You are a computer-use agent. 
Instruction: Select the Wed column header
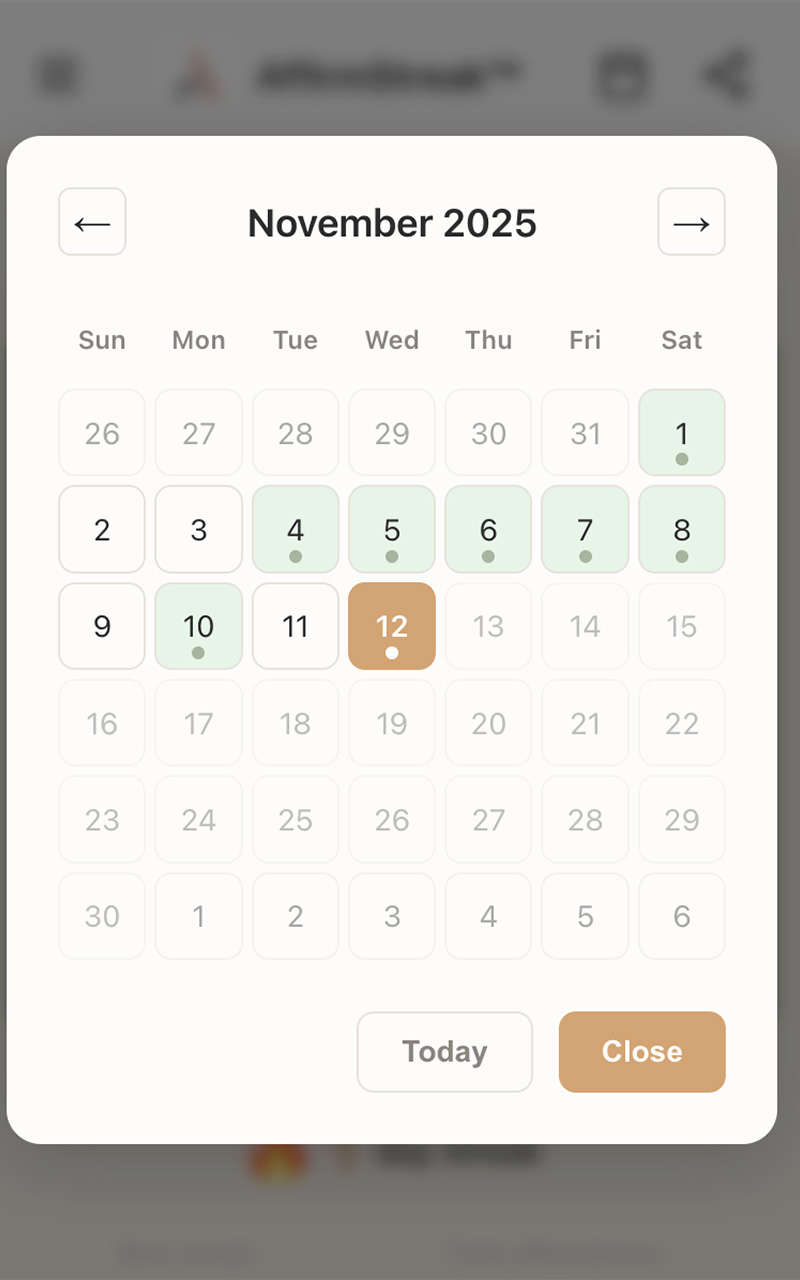coord(391,340)
